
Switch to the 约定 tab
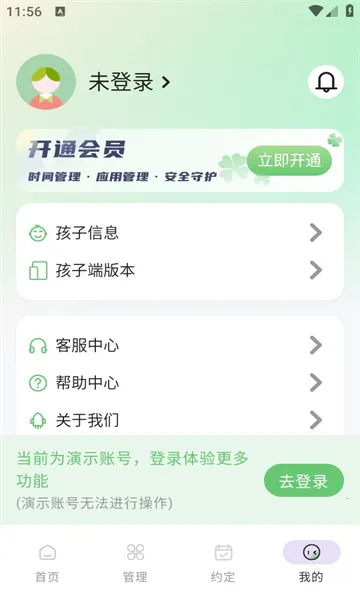coord(223,562)
